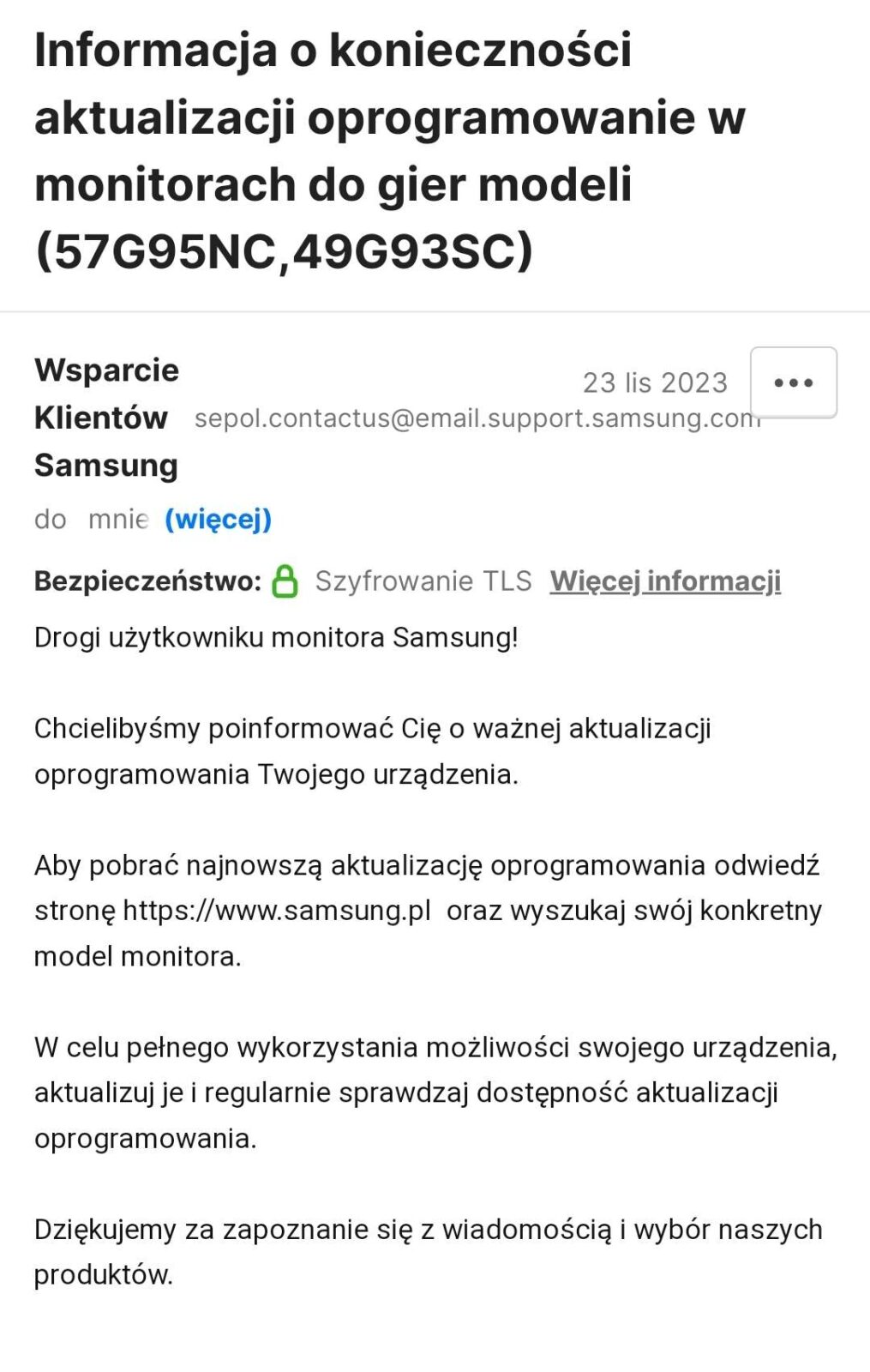
Task: Open the Więcej informacji security link
Action: pyautogui.click(x=665, y=581)
